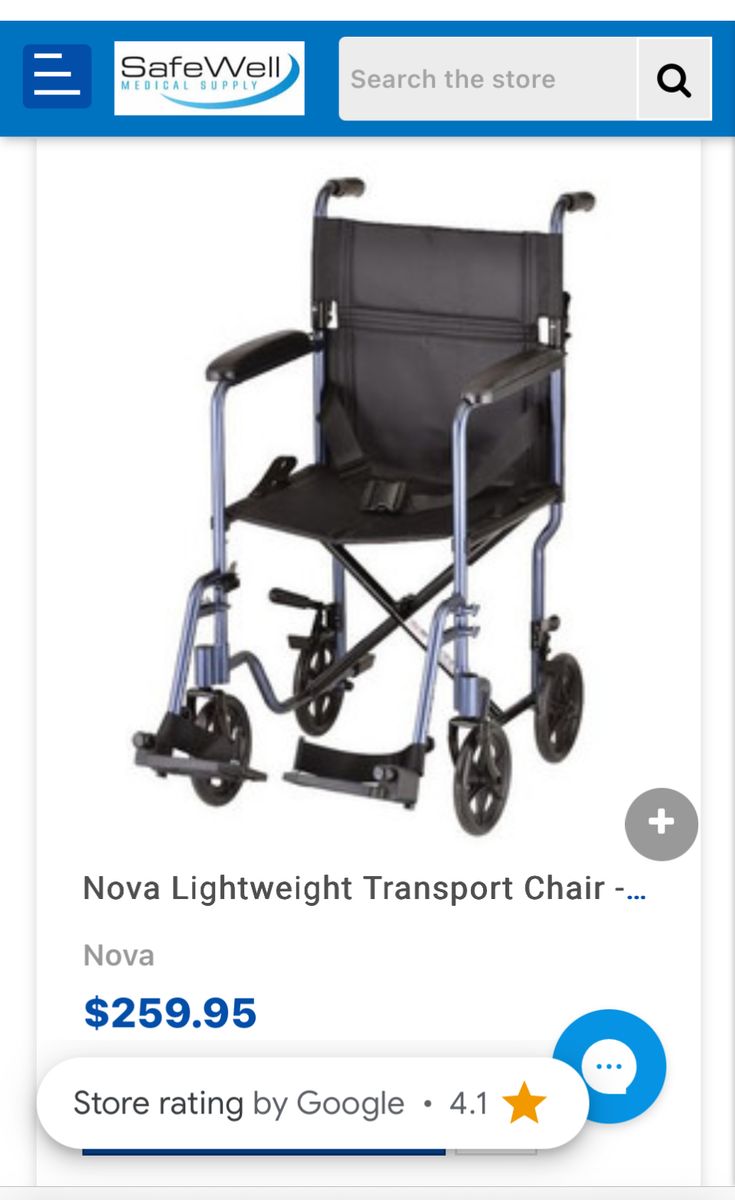Submit search with magnifier icon
The image size is (735, 1200).
[x=674, y=79]
